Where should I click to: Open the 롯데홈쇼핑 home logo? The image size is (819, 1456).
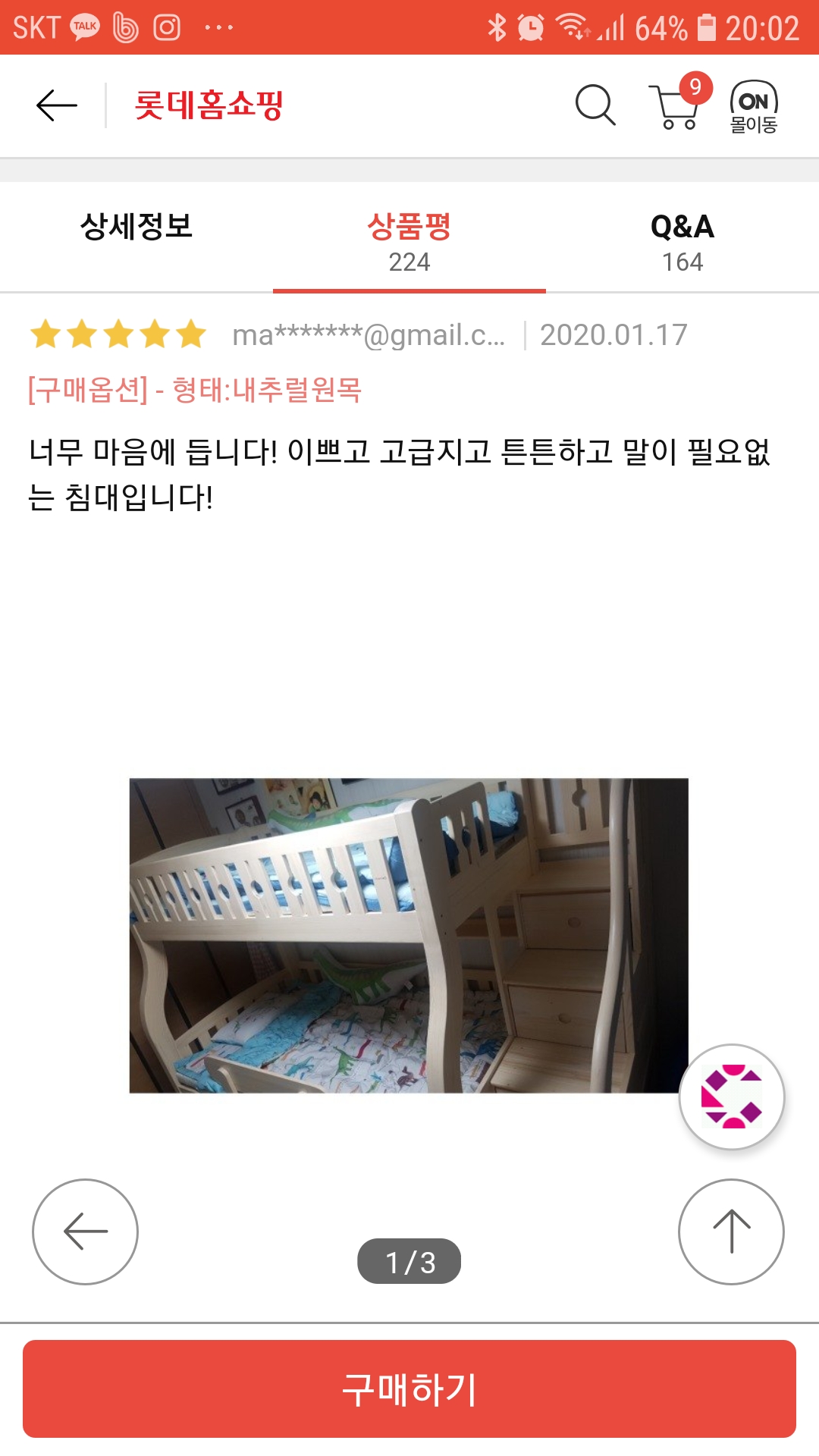pos(209,105)
